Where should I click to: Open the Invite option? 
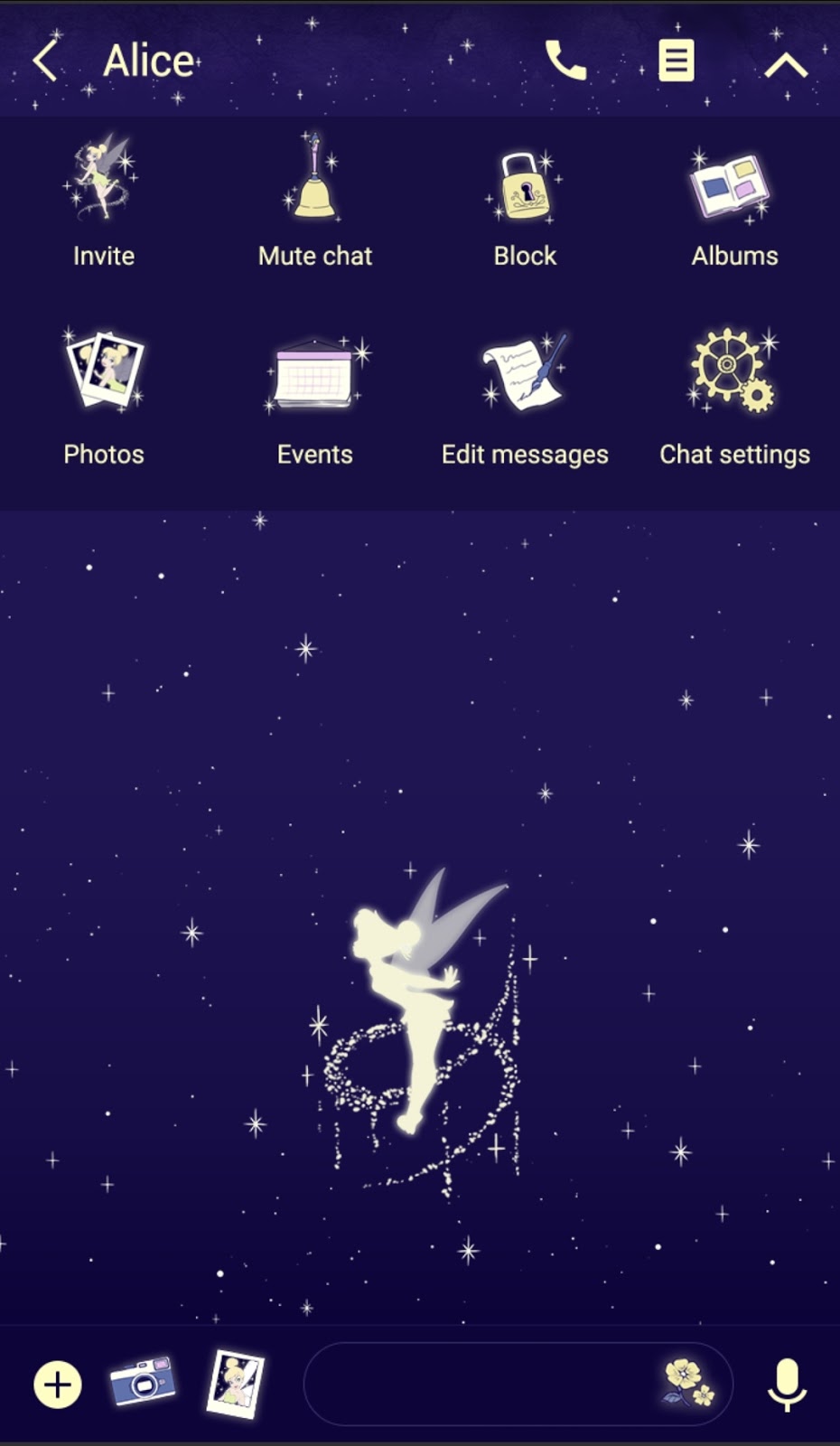[103, 201]
